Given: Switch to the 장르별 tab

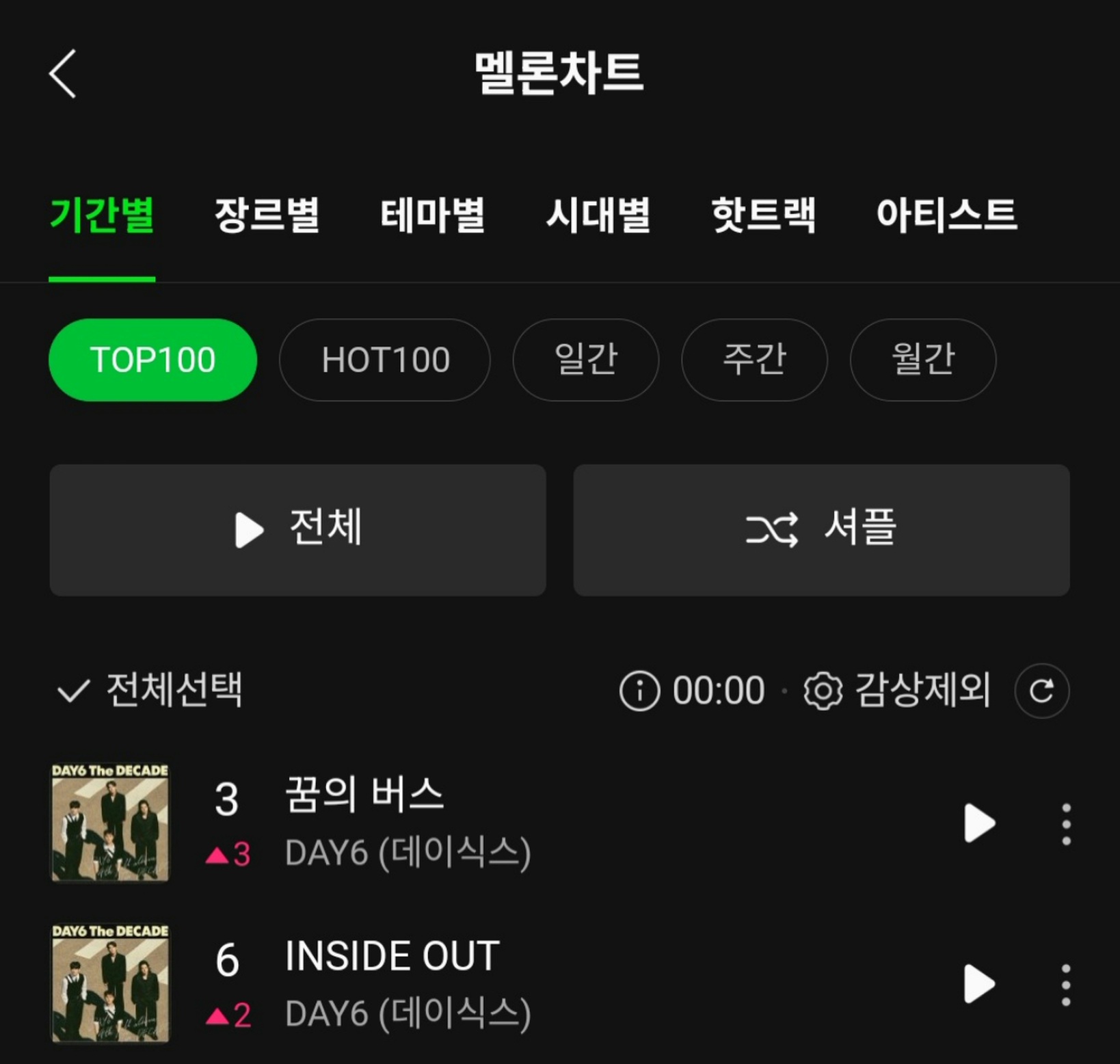Looking at the screenshot, I should (267, 215).
